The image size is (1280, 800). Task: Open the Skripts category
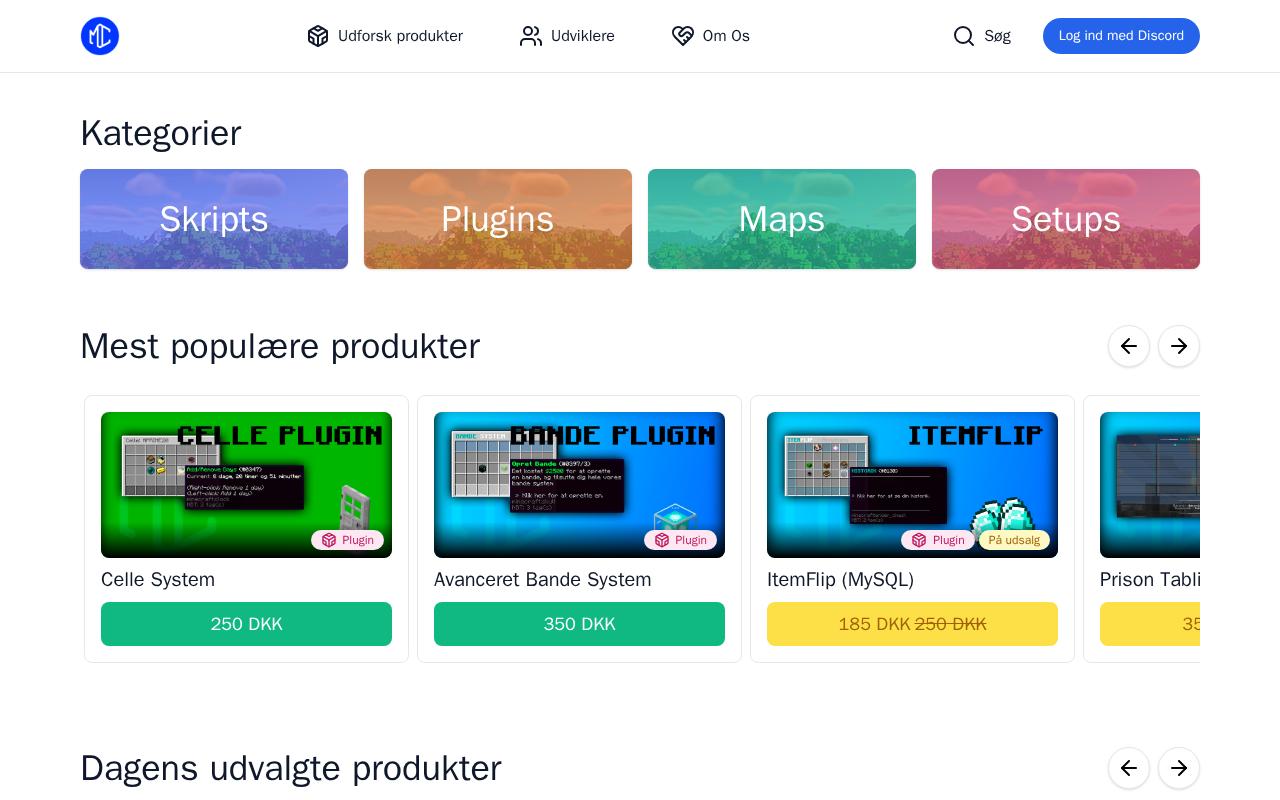[x=214, y=219]
